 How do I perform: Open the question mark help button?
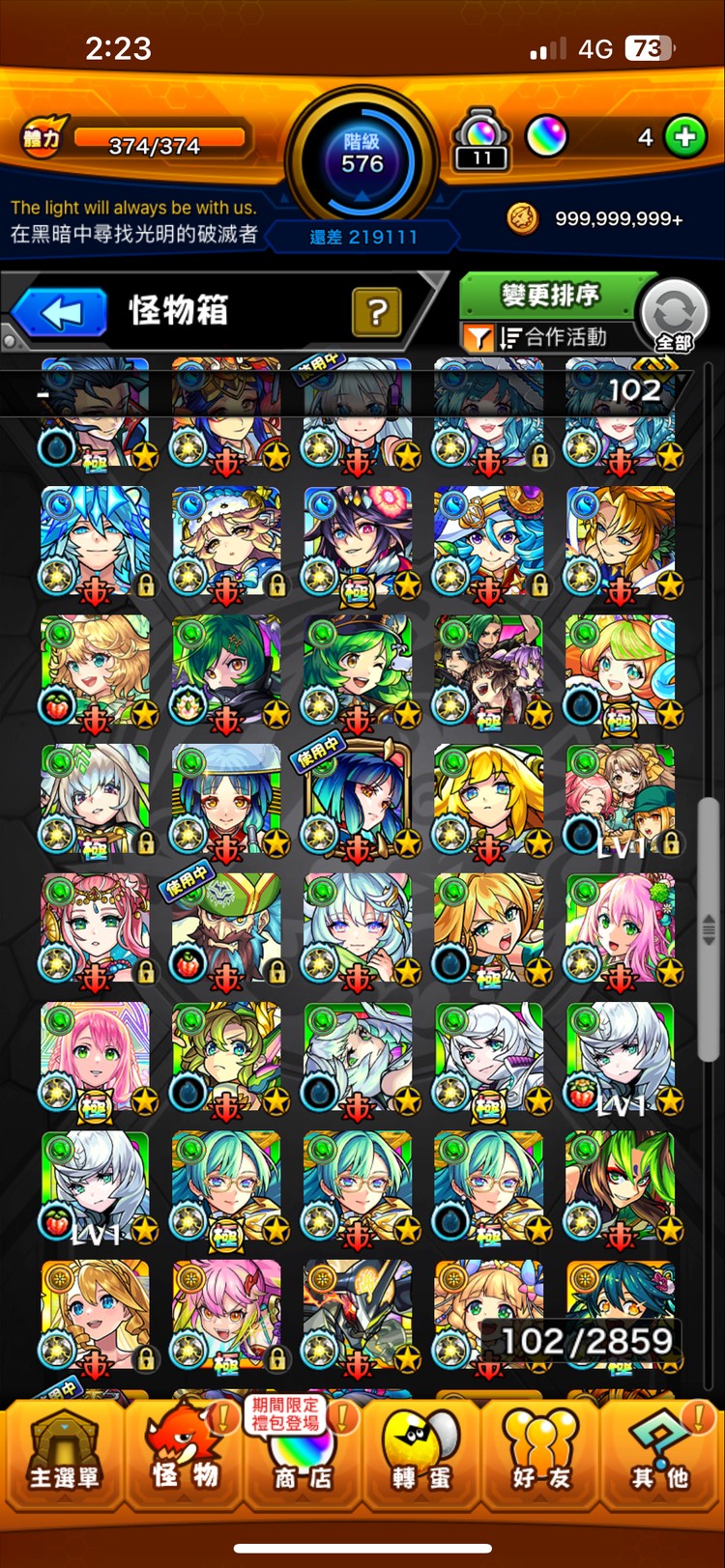377,311
